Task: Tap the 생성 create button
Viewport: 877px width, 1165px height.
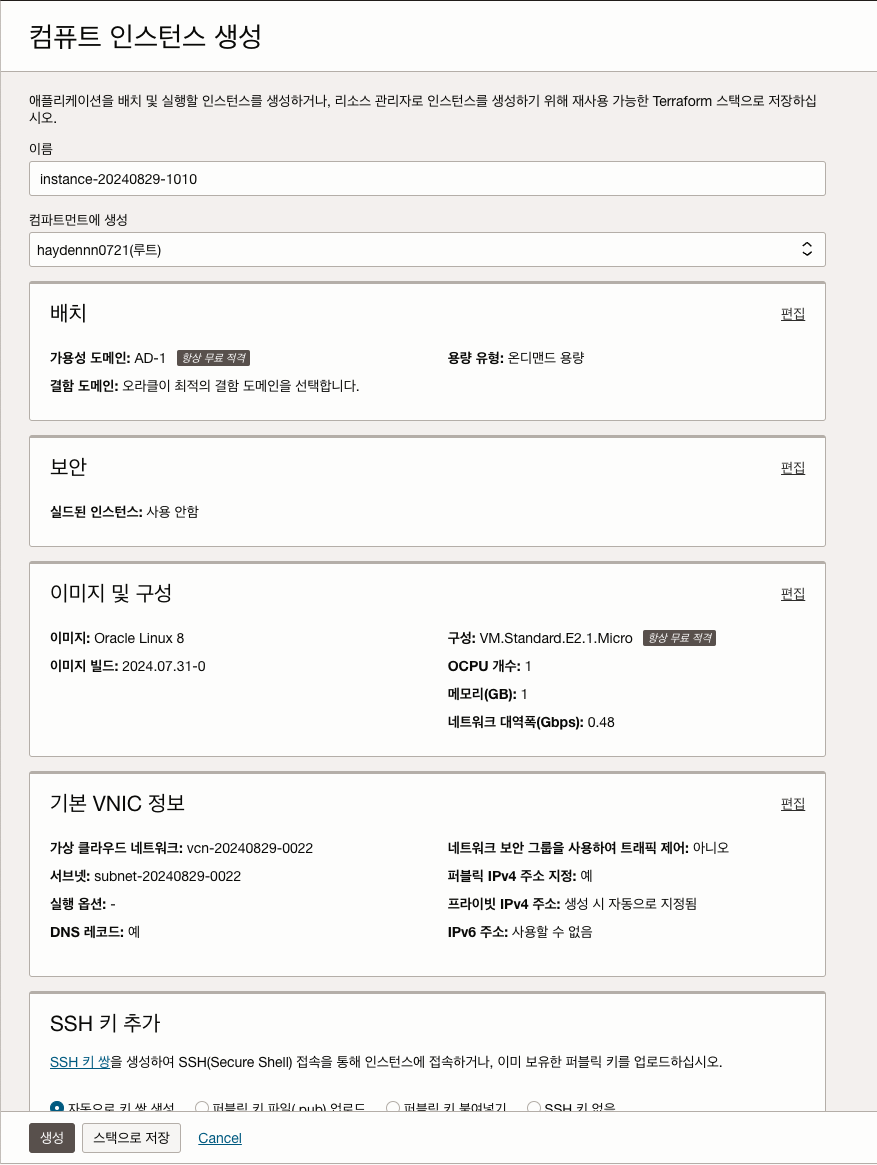Action: 52,1138
